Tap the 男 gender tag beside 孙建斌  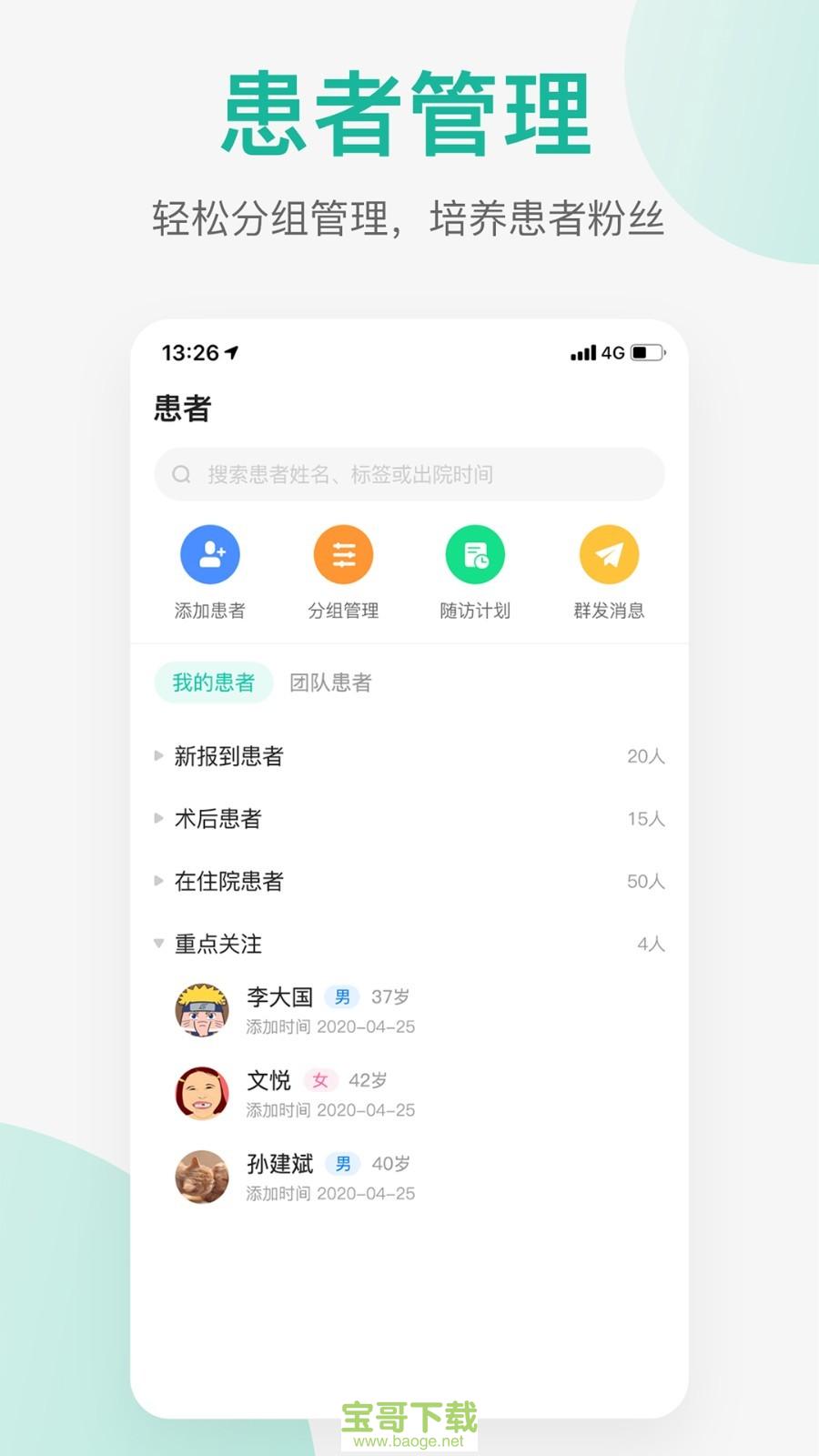[x=343, y=1164]
